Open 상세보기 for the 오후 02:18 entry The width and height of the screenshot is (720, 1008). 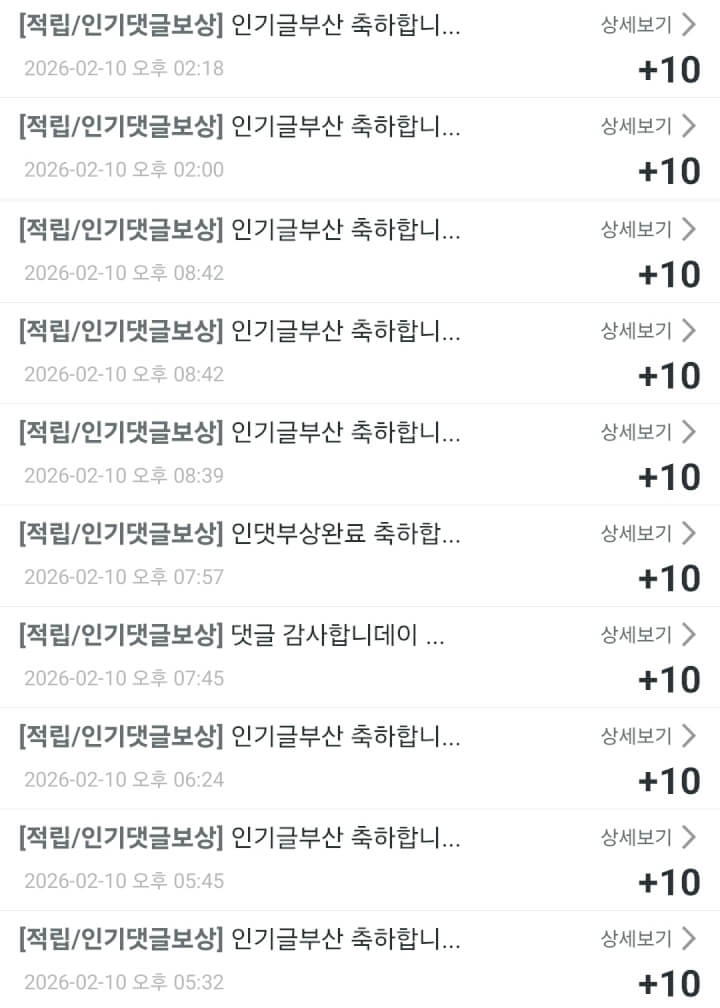647,25
